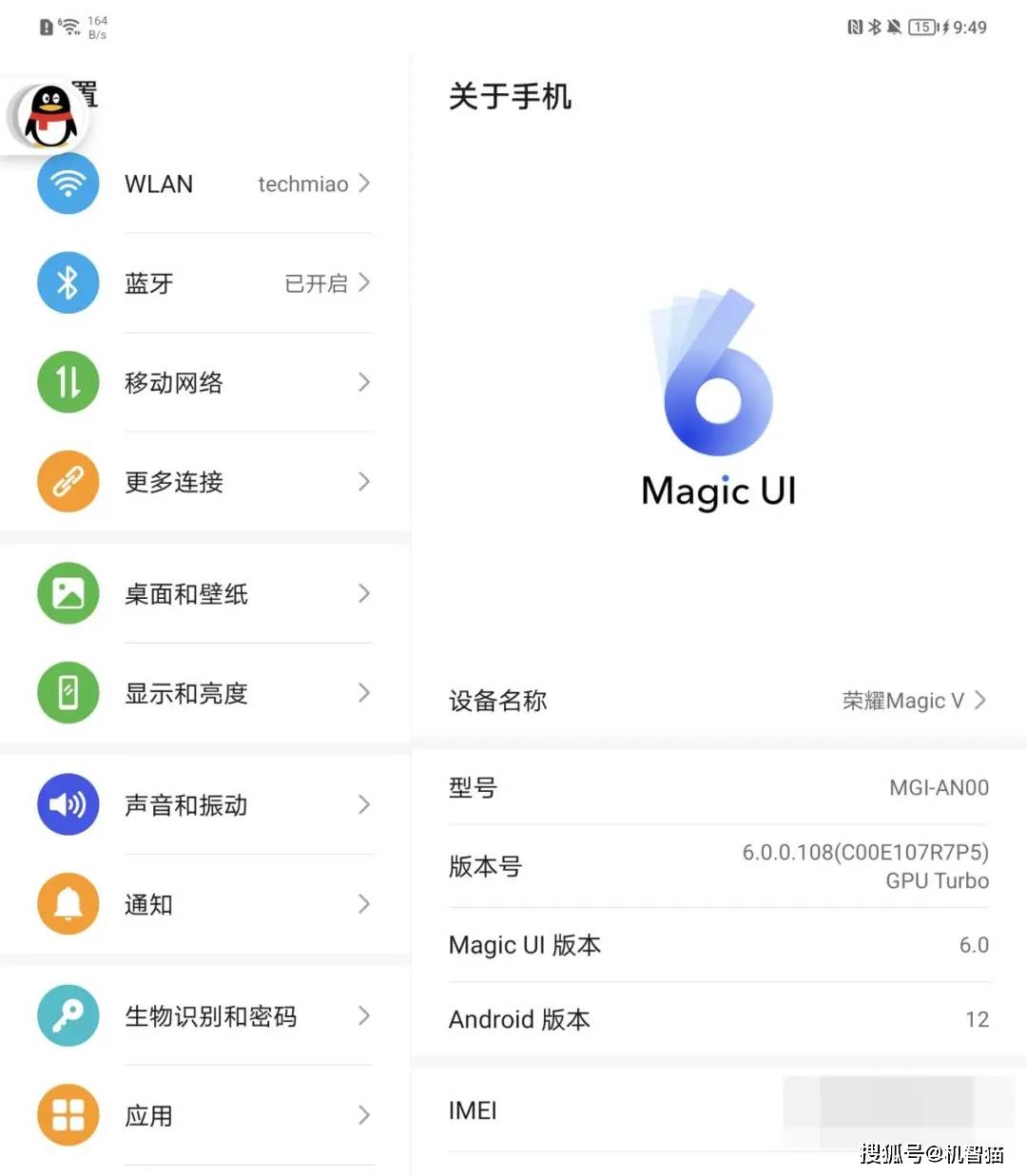The image size is (1027, 1176).
Task: Open 生物识别和密码 settings
Action: 204,1016
